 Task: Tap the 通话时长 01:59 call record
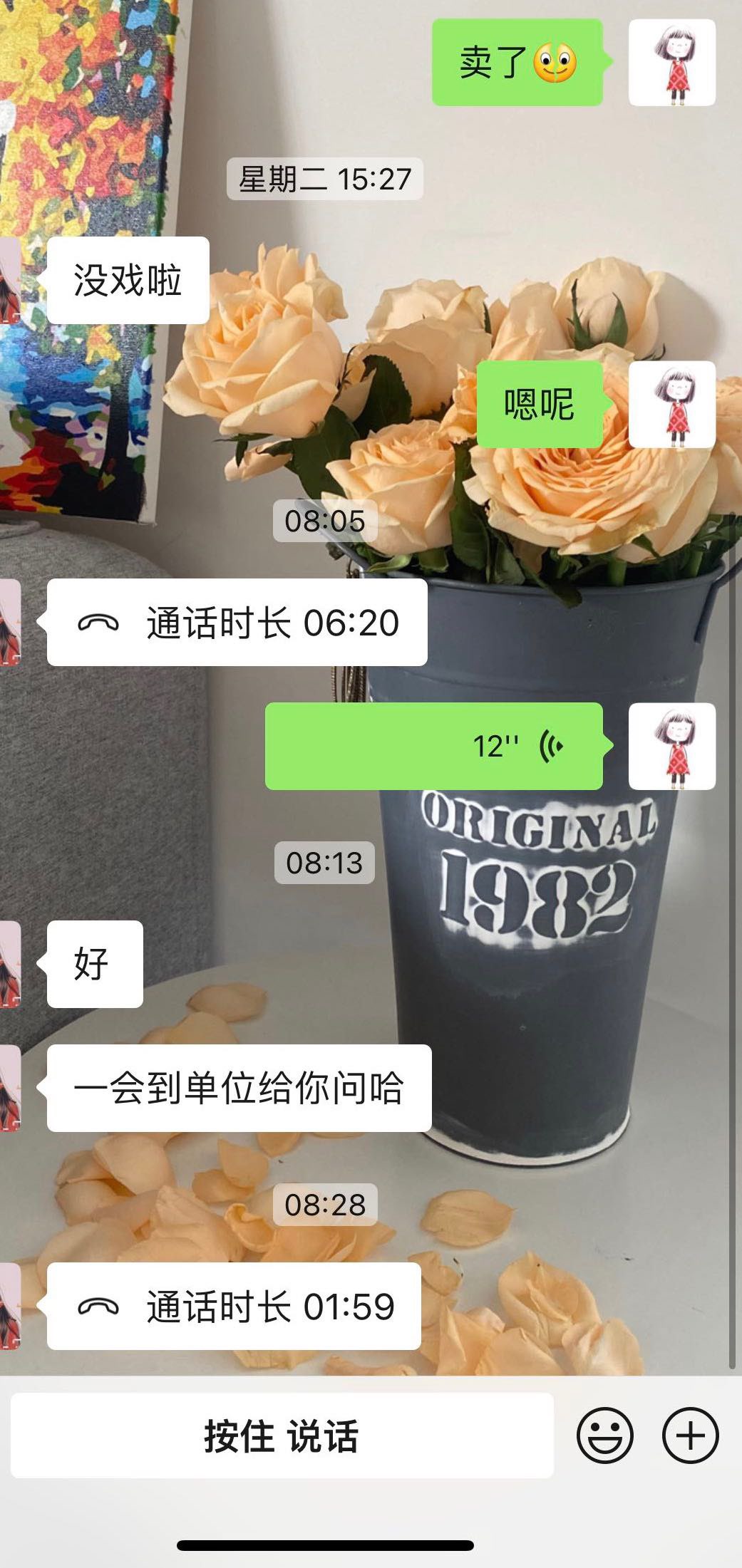(234, 1307)
